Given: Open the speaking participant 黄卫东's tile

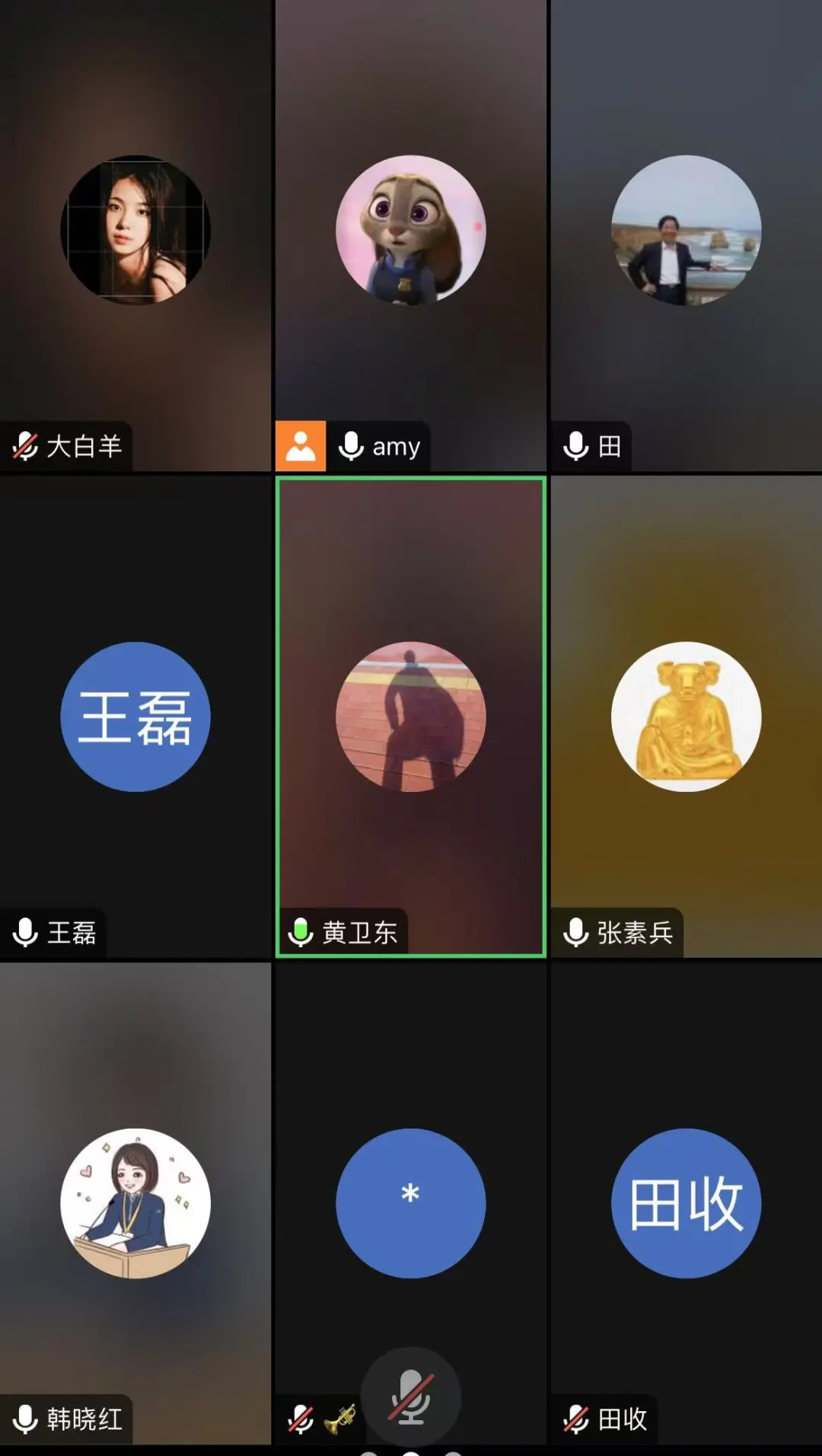Looking at the screenshot, I should point(410,717).
